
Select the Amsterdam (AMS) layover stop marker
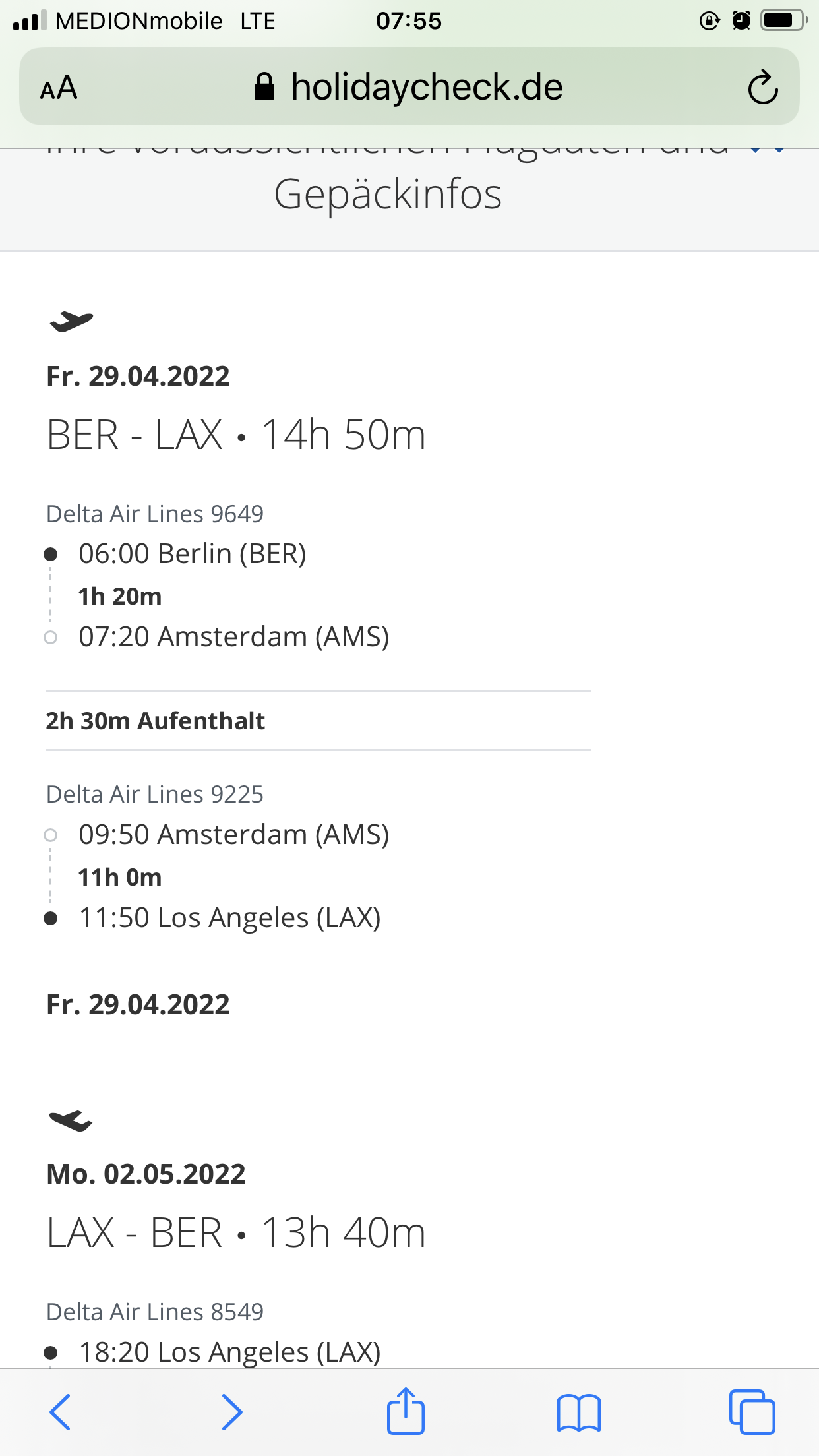click(52, 636)
